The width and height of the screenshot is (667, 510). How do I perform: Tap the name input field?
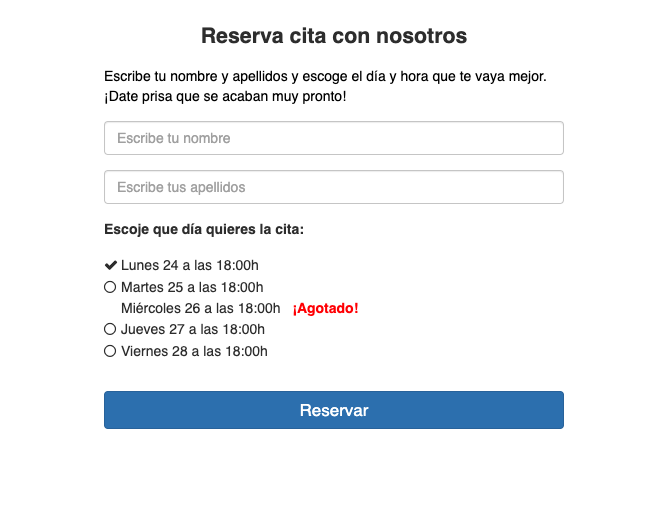333,138
